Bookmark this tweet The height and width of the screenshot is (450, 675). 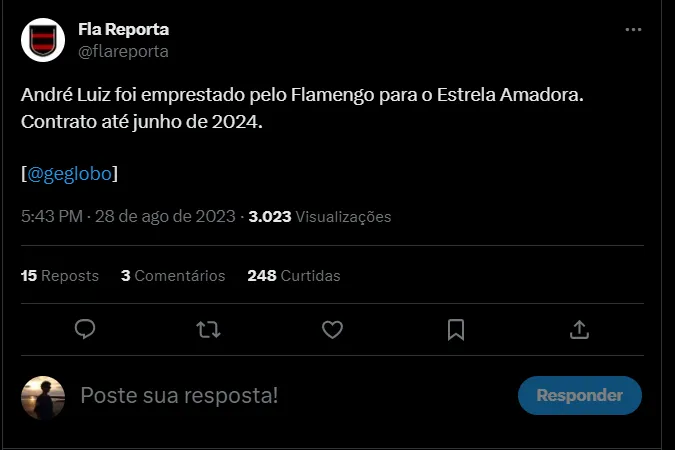455,329
